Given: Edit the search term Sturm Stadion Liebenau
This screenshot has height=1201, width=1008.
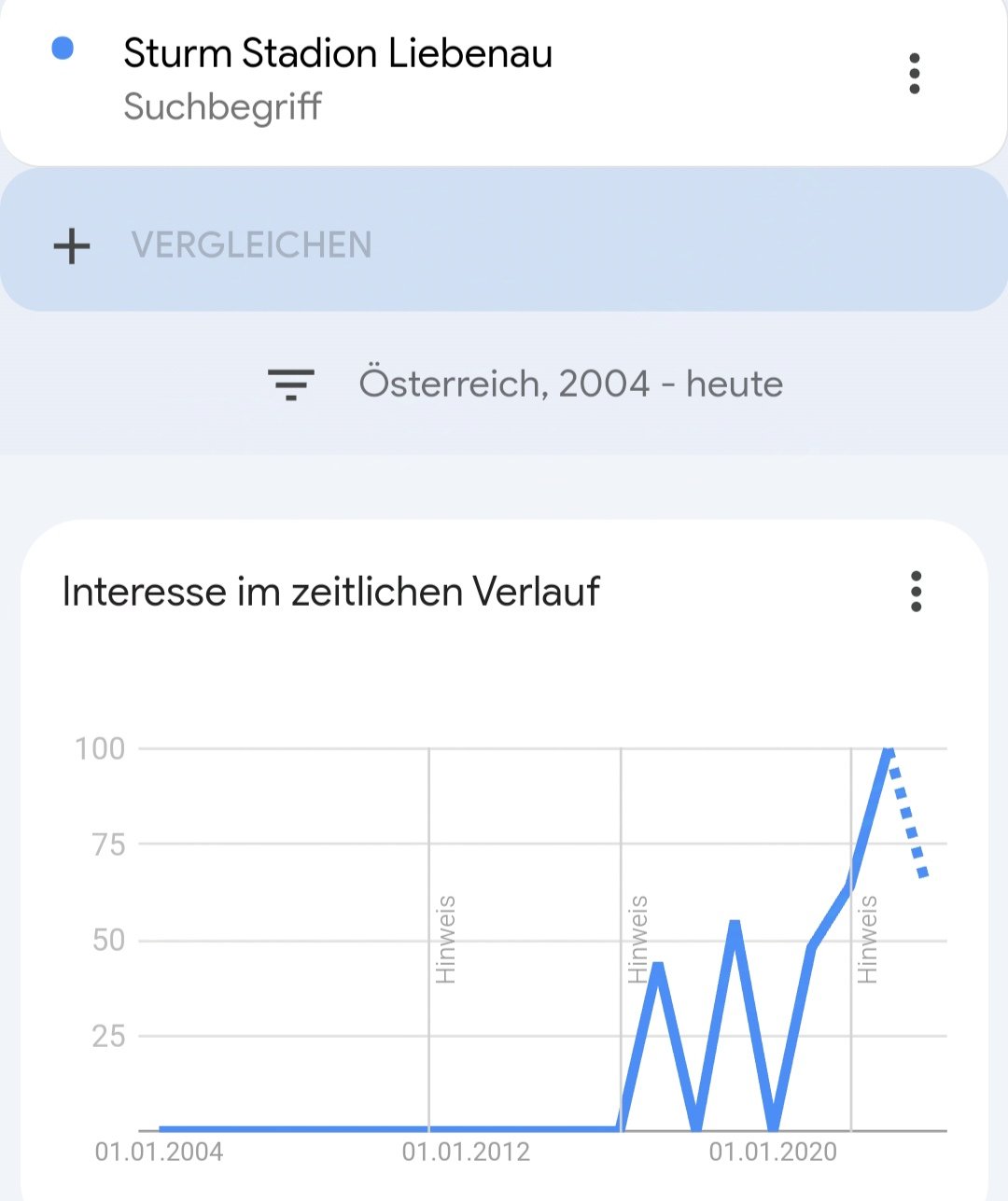Looking at the screenshot, I should pos(338,54).
